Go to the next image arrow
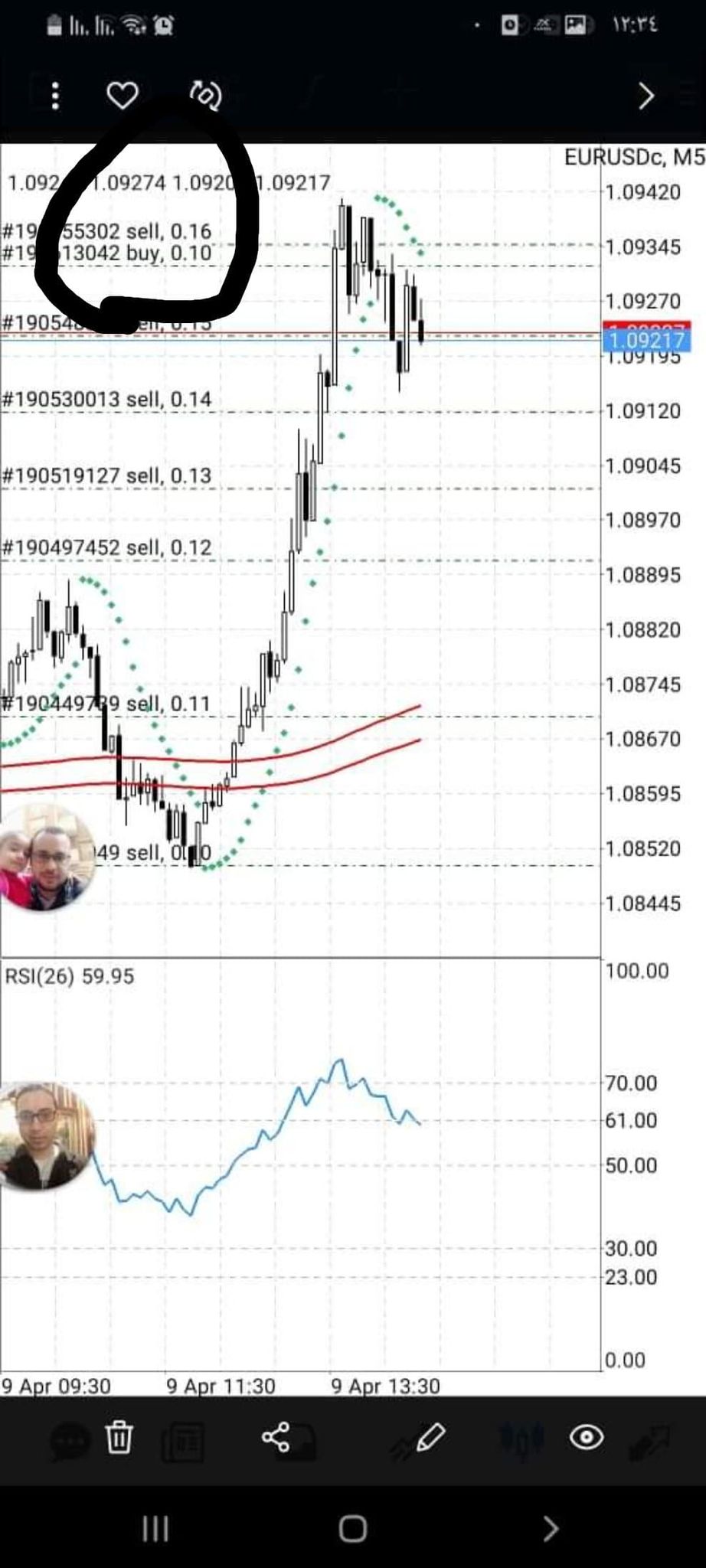 646,96
